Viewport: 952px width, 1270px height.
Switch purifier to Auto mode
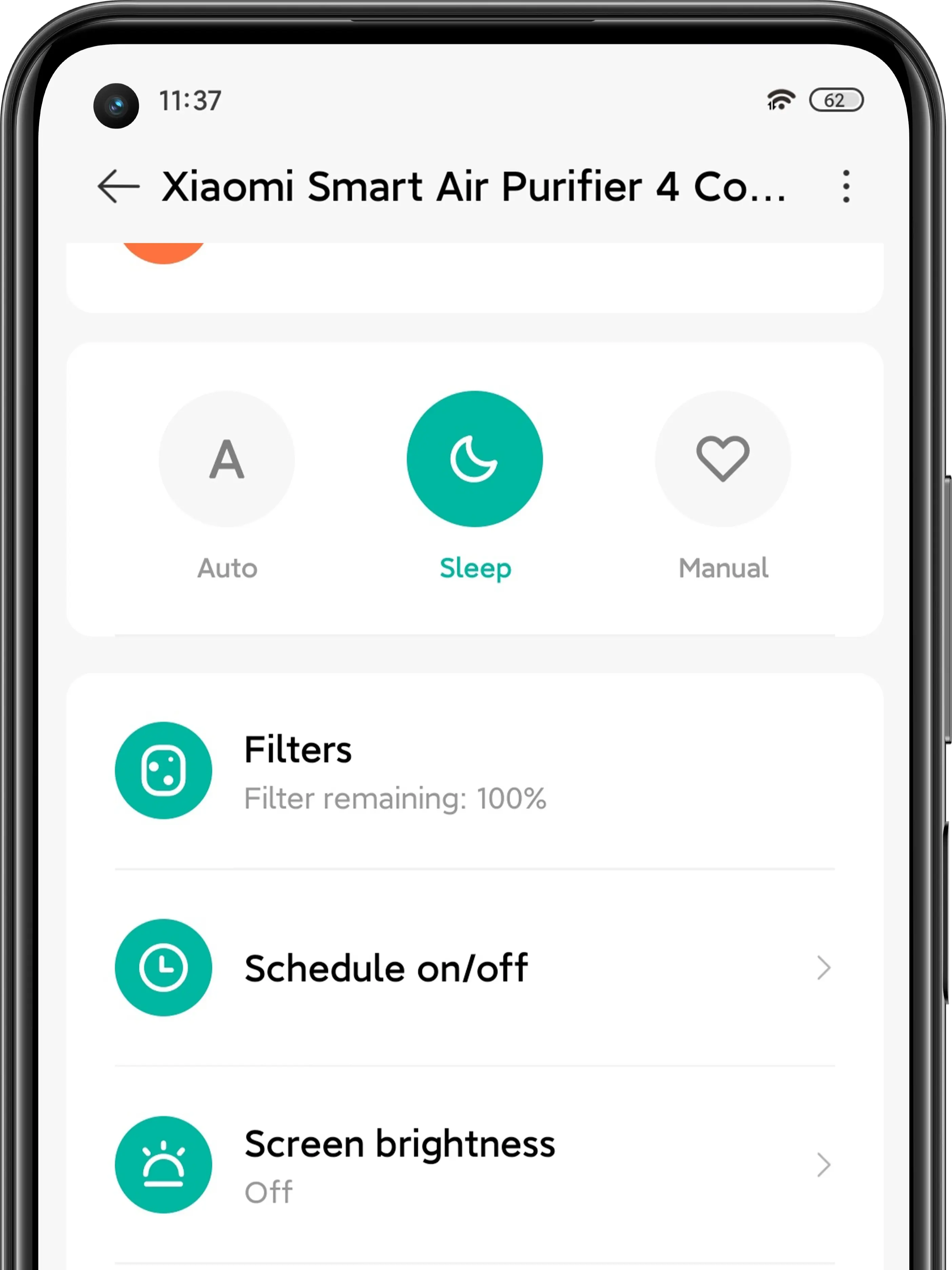[x=227, y=459]
